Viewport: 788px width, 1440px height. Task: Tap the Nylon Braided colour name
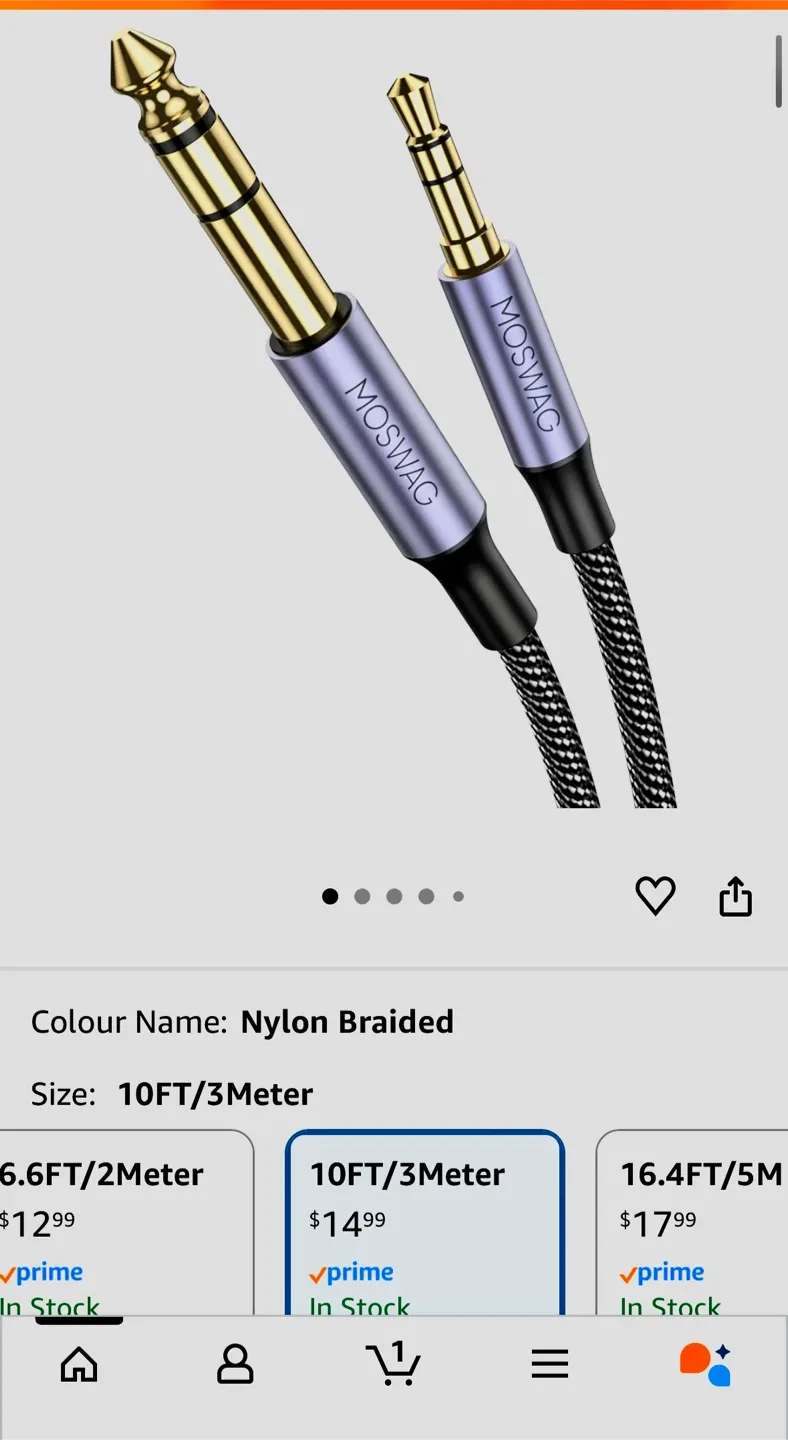[347, 1022]
